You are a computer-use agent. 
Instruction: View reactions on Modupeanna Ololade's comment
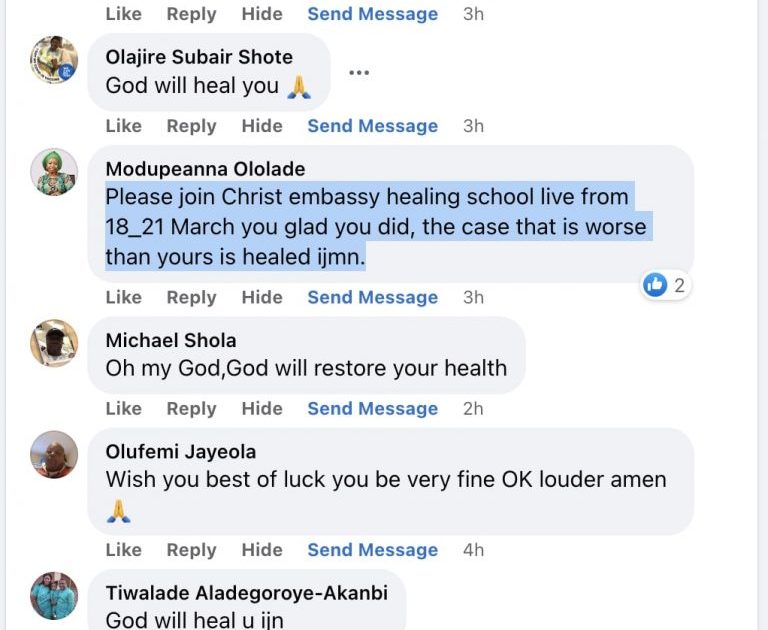pos(665,285)
